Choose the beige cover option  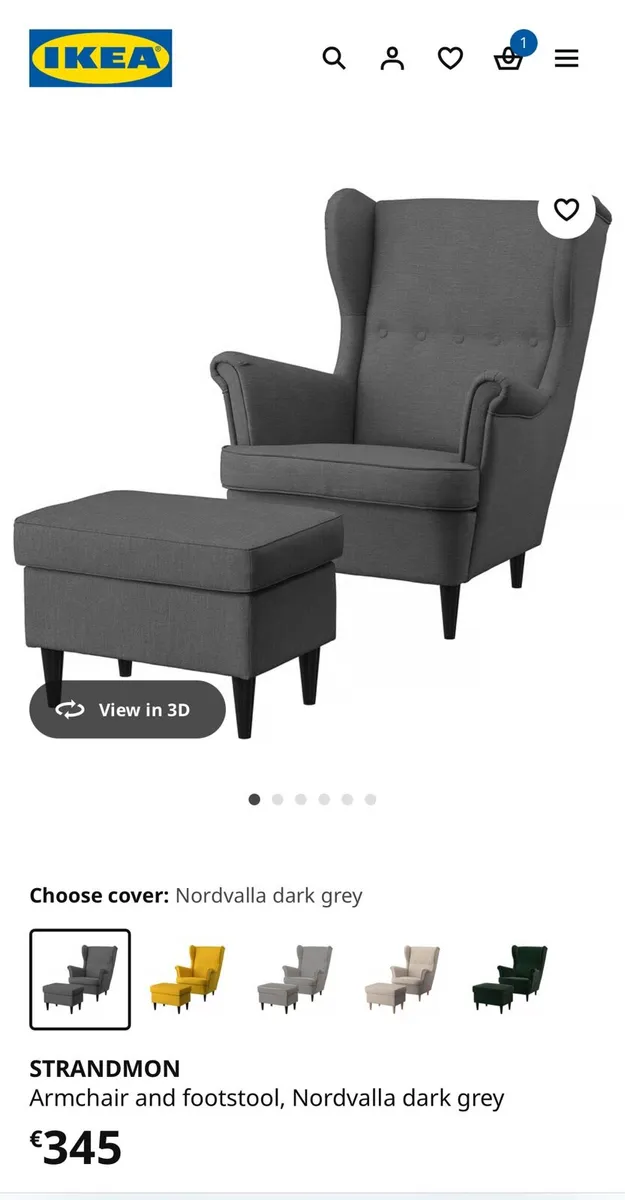tap(402, 979)
